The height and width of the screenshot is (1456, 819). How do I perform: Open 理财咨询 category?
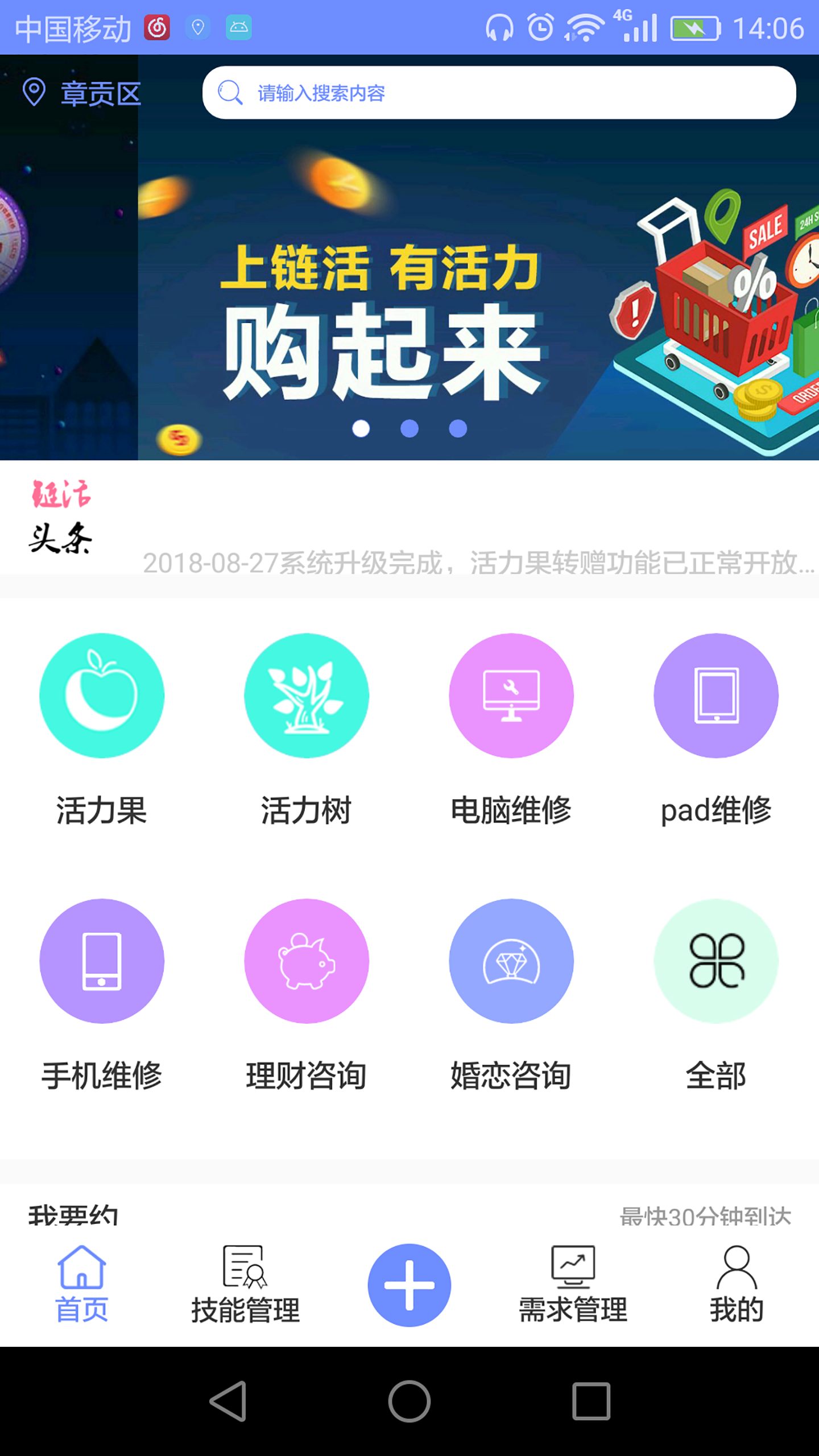click(x=307, y=992)
